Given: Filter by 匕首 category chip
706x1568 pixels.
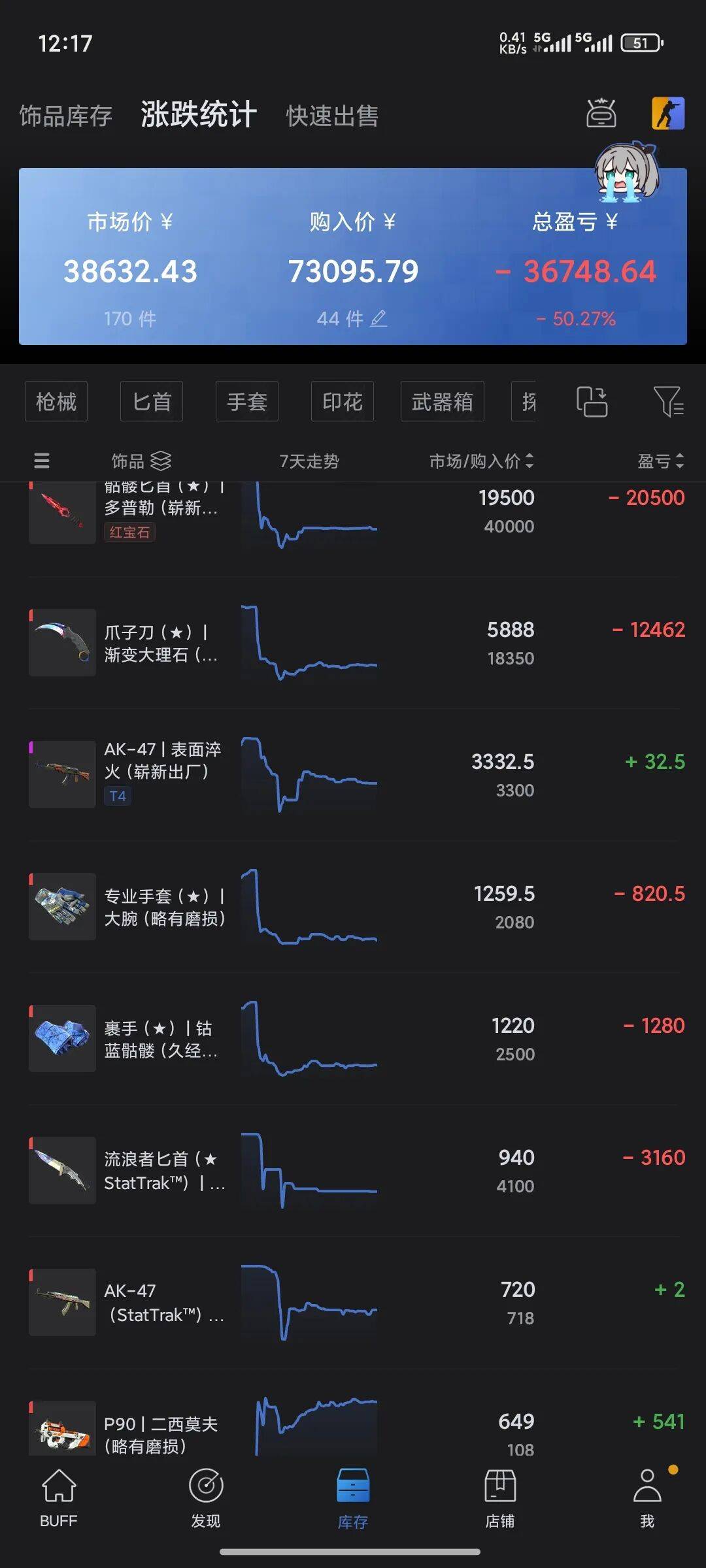Looking at the screenshot, I should (x=152, y=401).
